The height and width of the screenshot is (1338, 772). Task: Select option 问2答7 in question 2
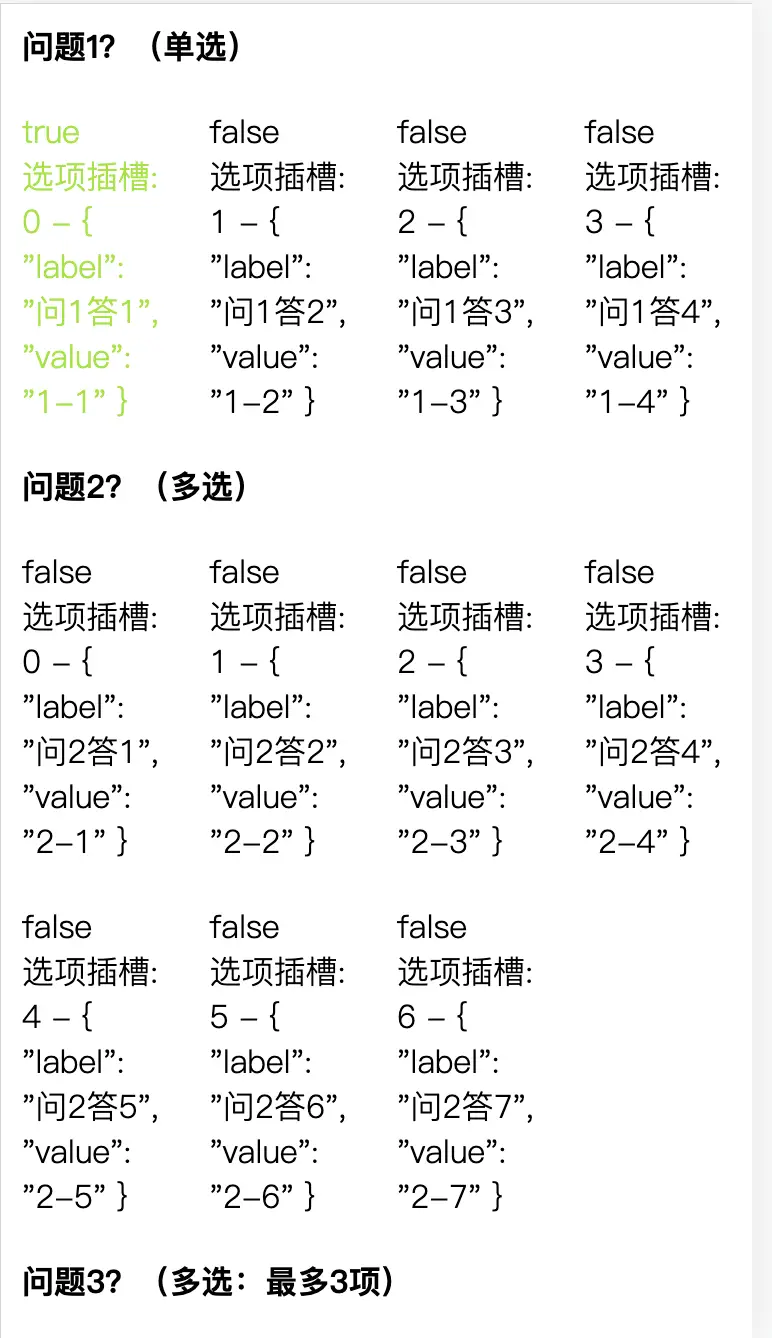tap(466, 1062)
